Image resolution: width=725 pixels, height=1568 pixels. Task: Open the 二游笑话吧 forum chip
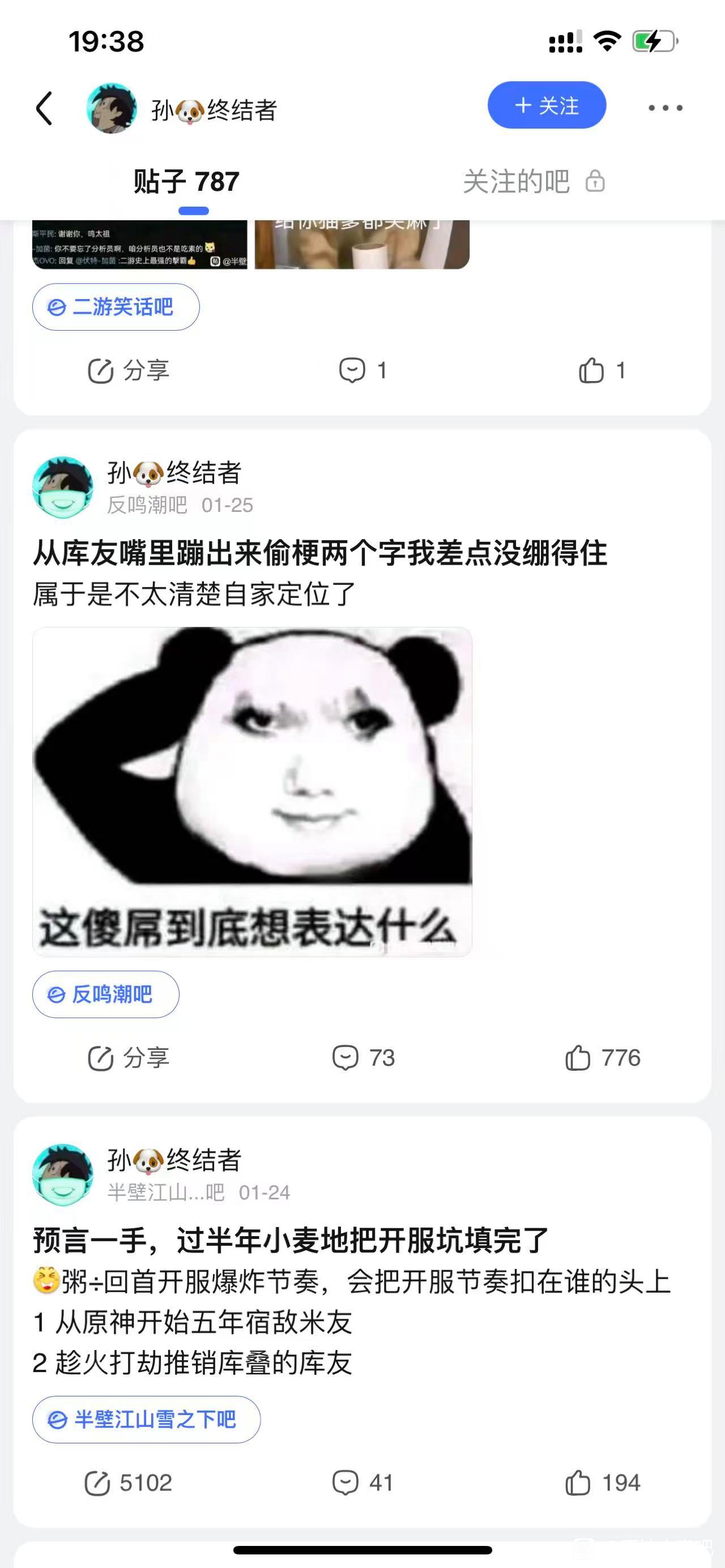point(116,307)
